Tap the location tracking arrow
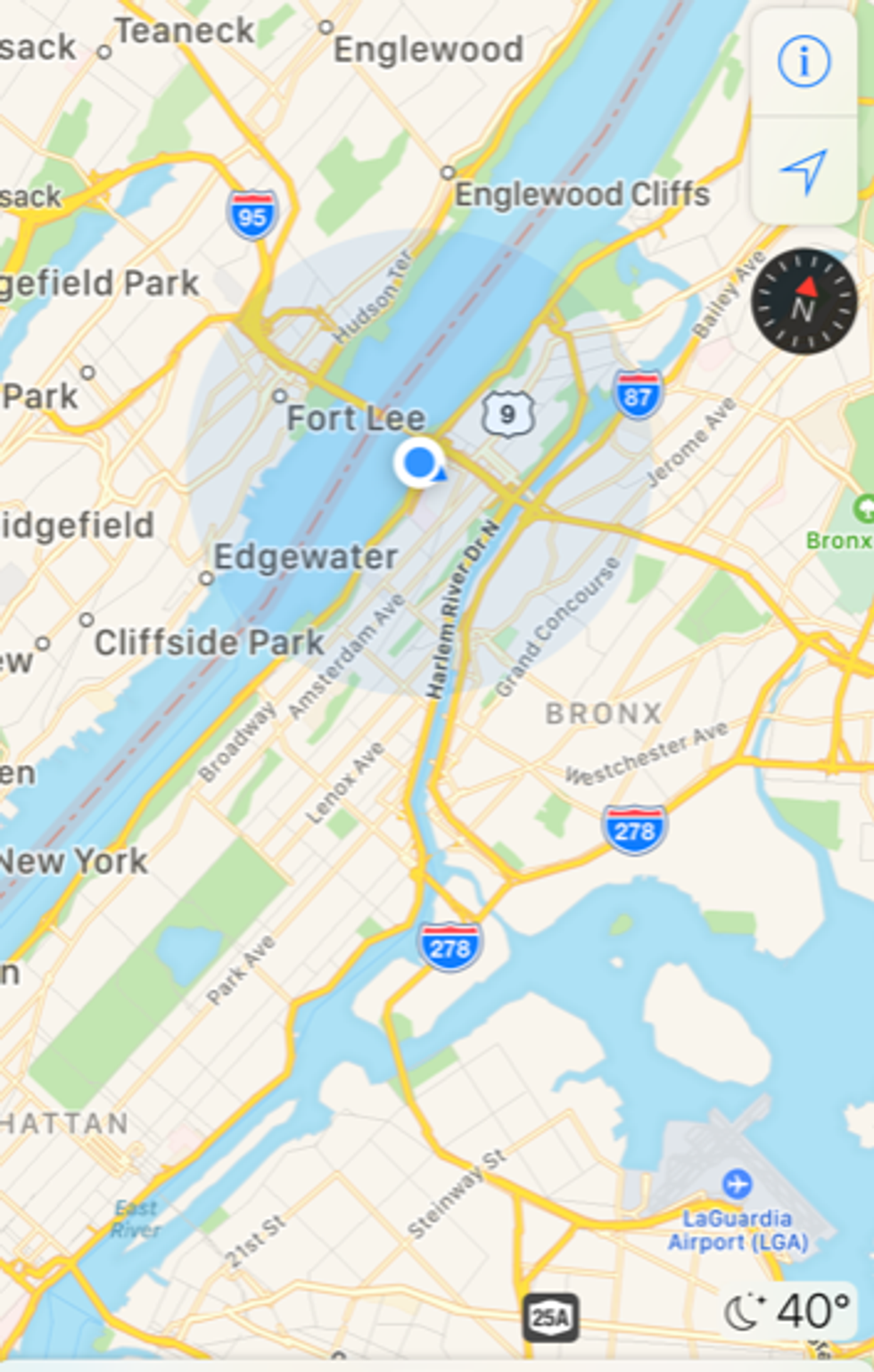The width and height of the screenshot is (874, 1372). coord(804,169)
